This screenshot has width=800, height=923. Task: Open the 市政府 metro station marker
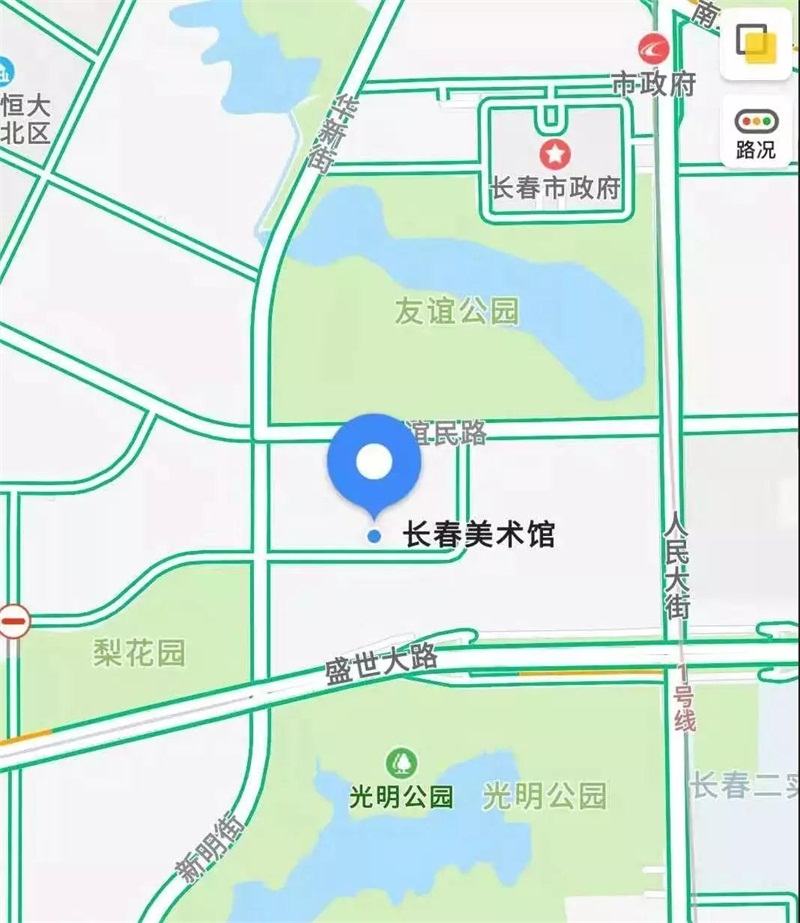tap(655, 47)
